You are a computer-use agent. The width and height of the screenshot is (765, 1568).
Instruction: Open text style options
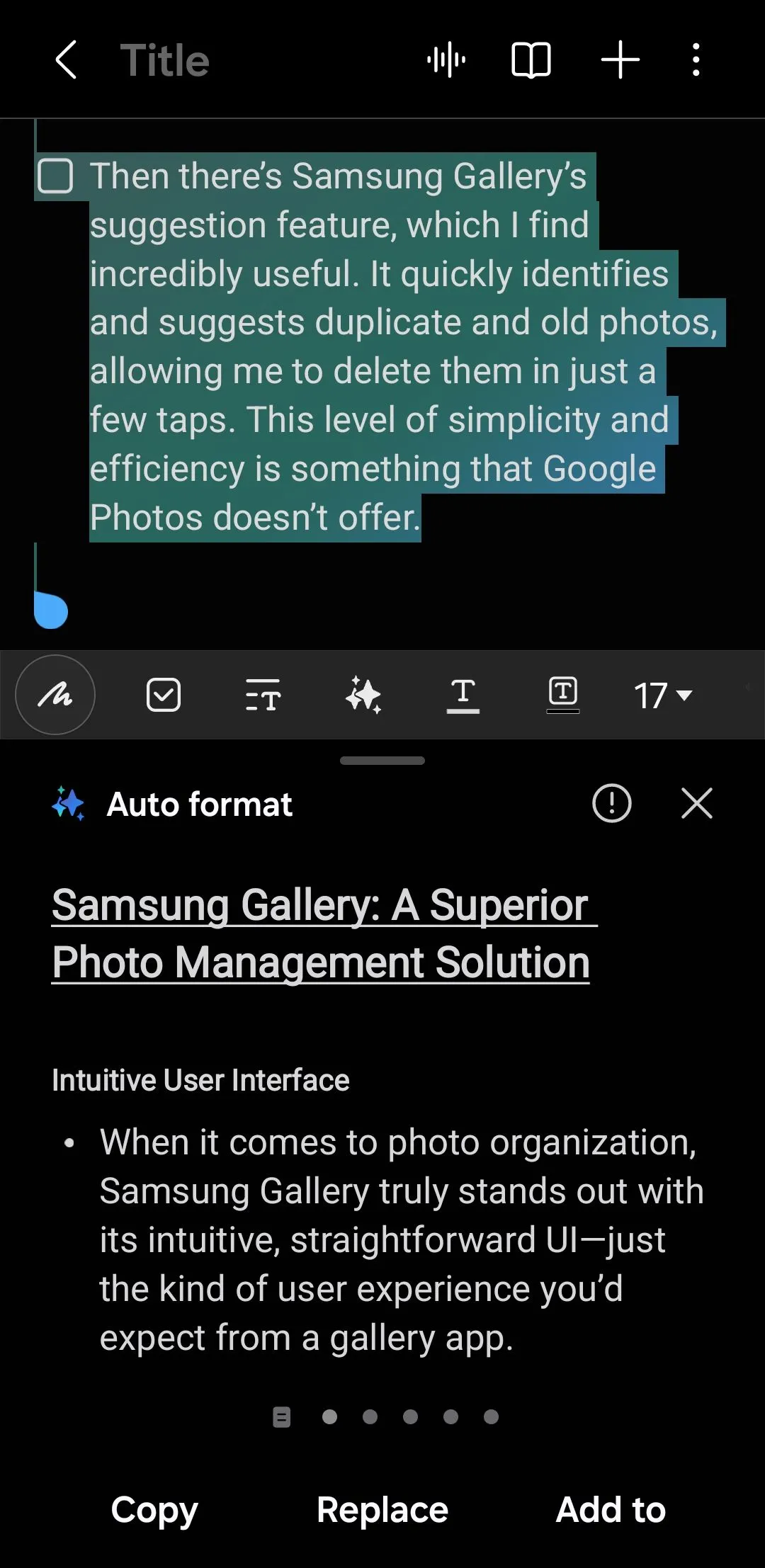(263, 695)
